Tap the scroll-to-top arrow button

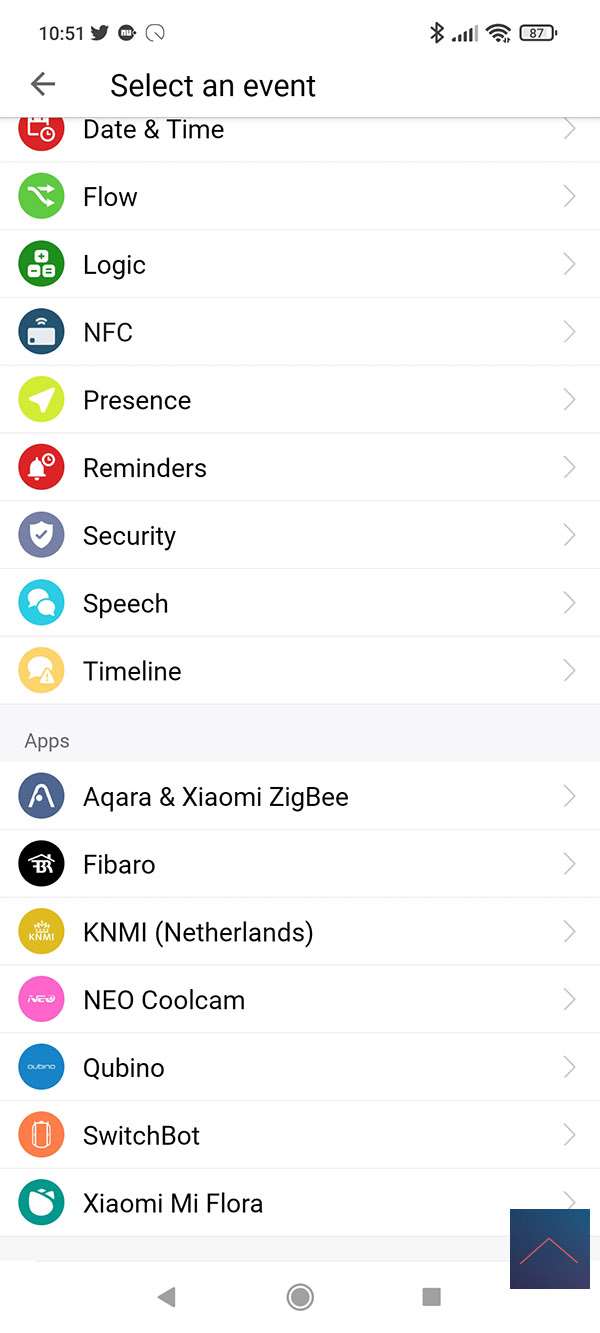[x=549, y=1249]
